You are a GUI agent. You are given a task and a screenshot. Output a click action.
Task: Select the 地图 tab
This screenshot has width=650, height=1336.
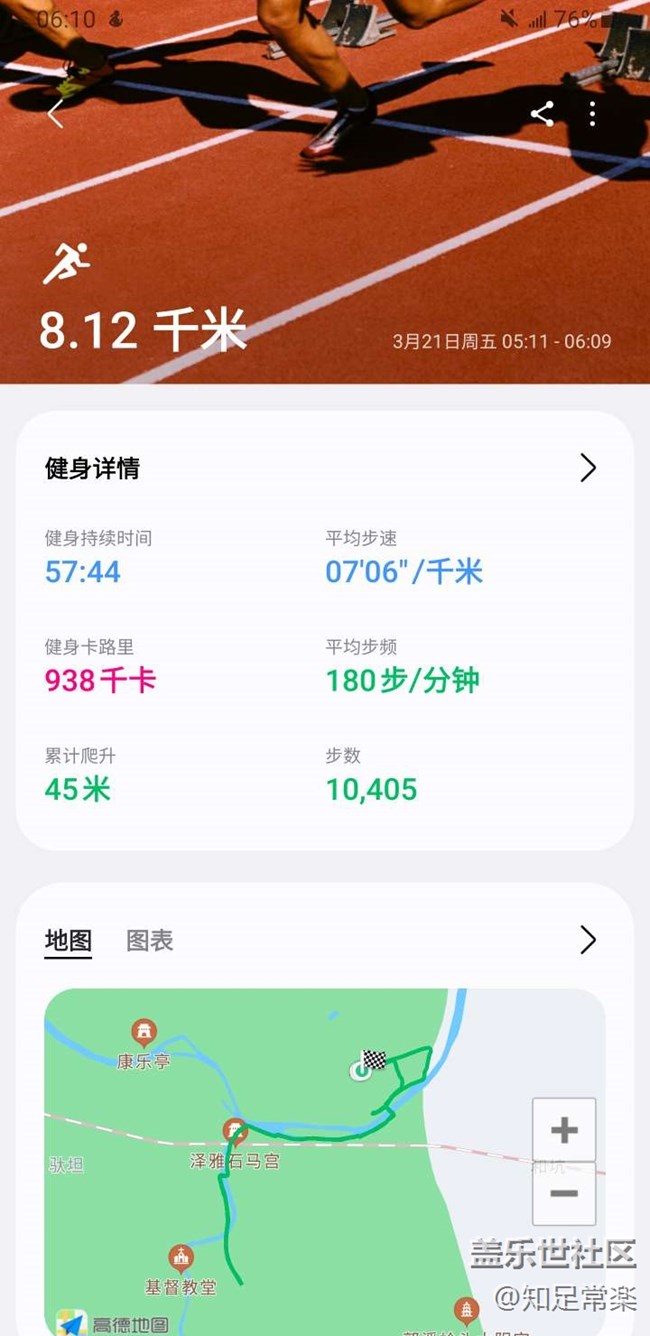[x=68, y=940]
